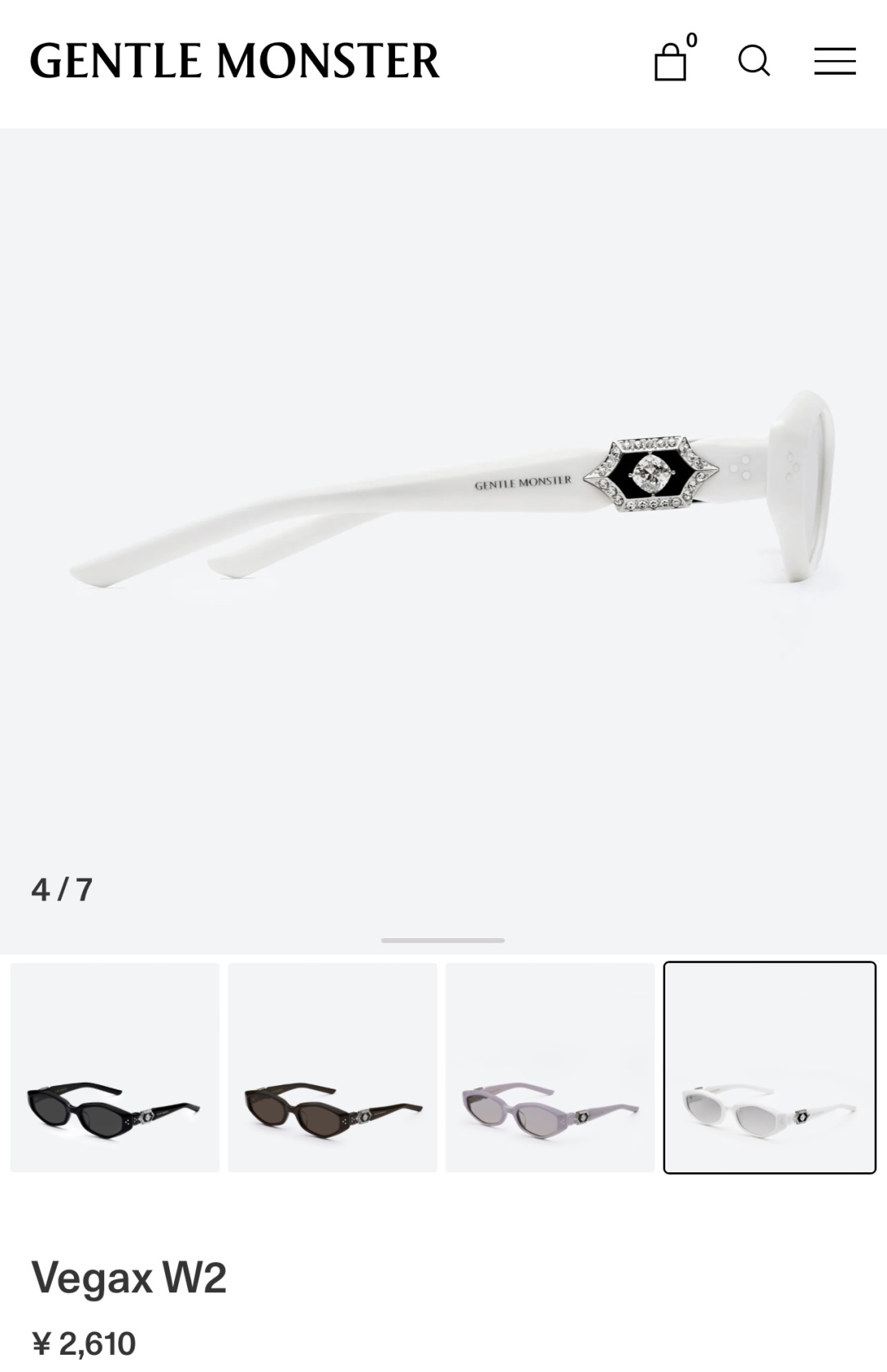The width and height of the screenshot is (887, 1372).
Task: Go to Gentle Monster home page
Action: pos(235,62)
